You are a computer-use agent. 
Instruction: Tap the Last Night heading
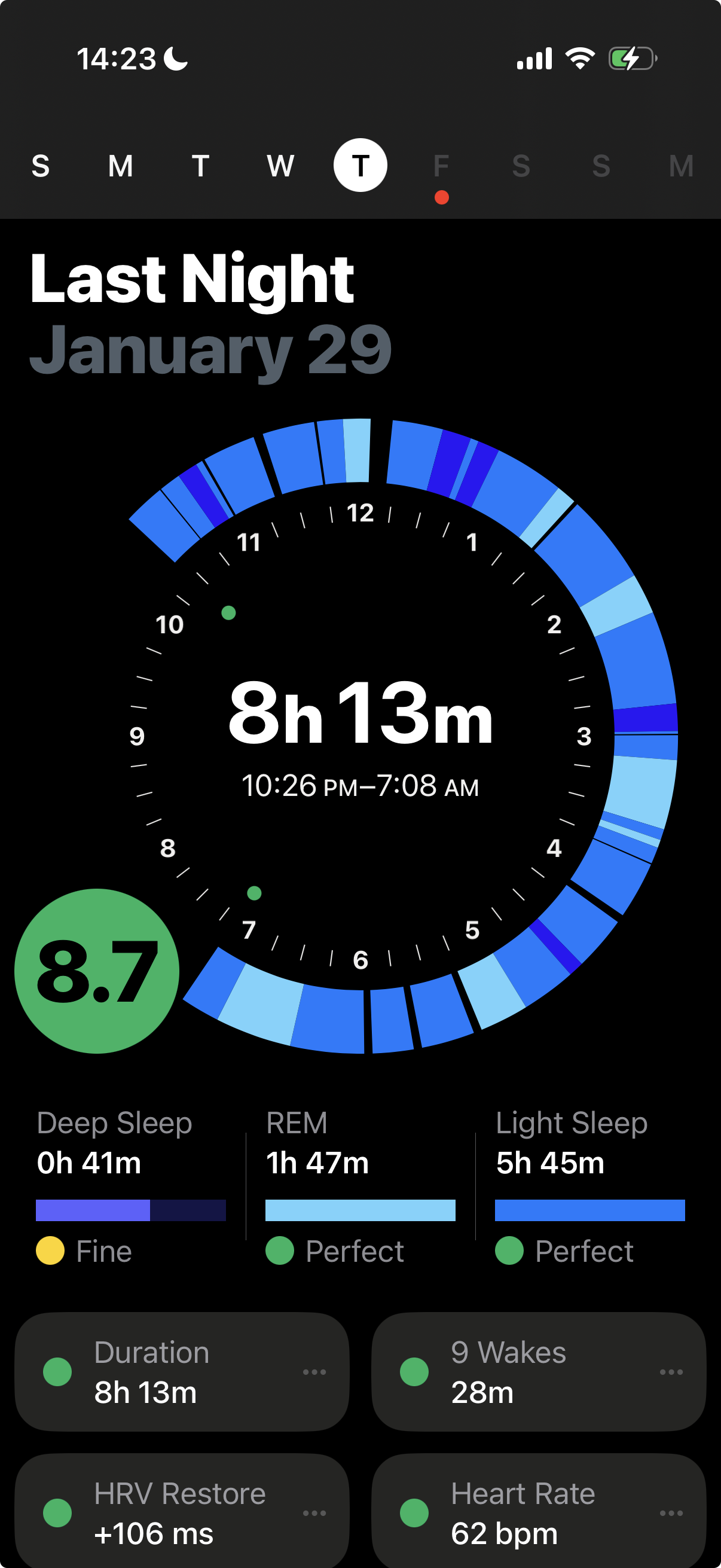tap(192, 279)
